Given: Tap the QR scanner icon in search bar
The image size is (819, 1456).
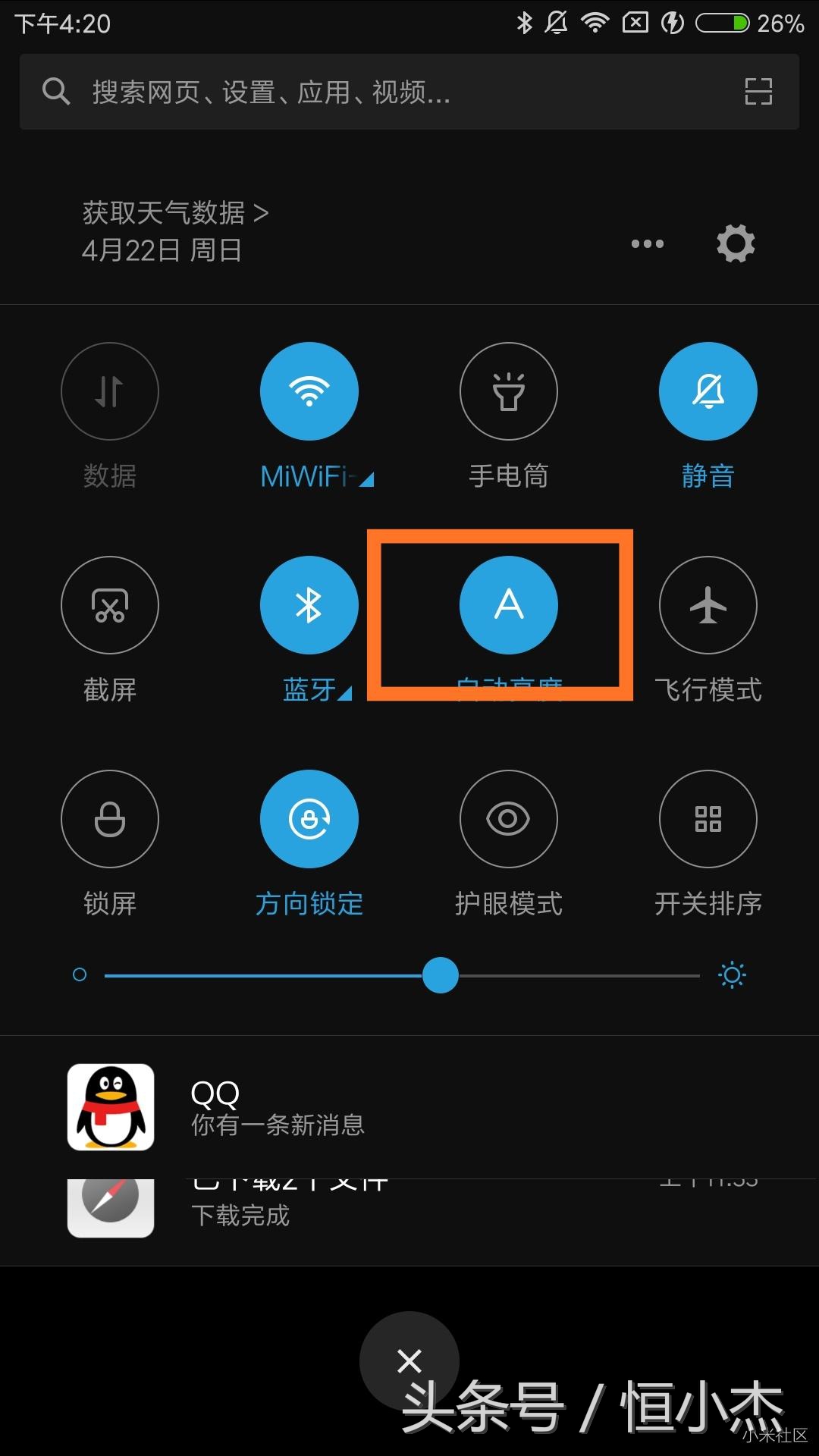Looking at the screenshot, I should point(757,91).
